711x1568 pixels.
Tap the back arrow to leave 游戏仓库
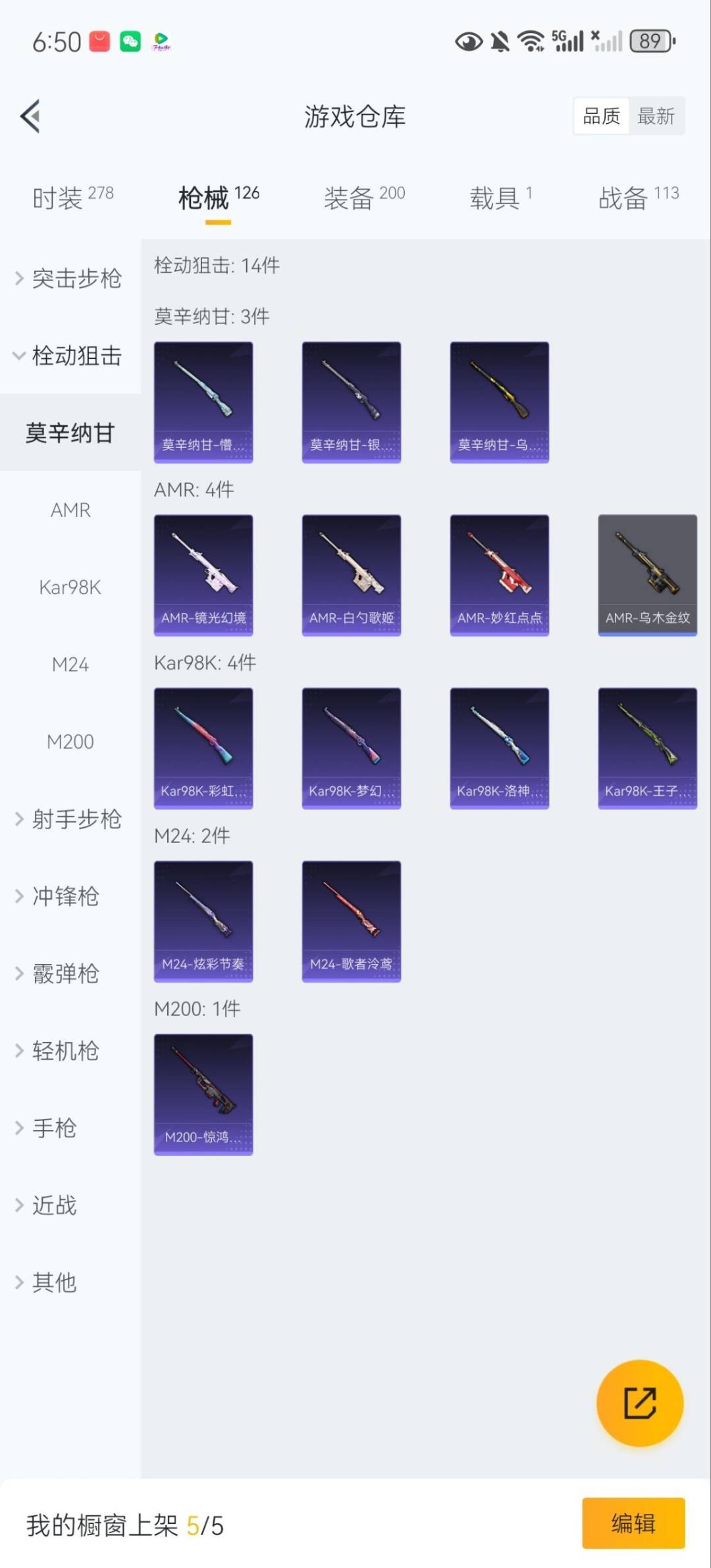pos(30,116)
